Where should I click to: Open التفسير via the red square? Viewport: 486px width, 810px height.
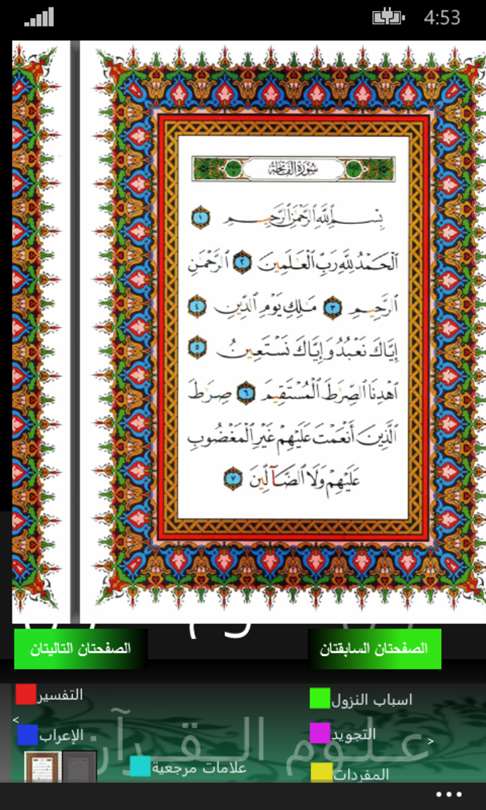pos(26,694)
